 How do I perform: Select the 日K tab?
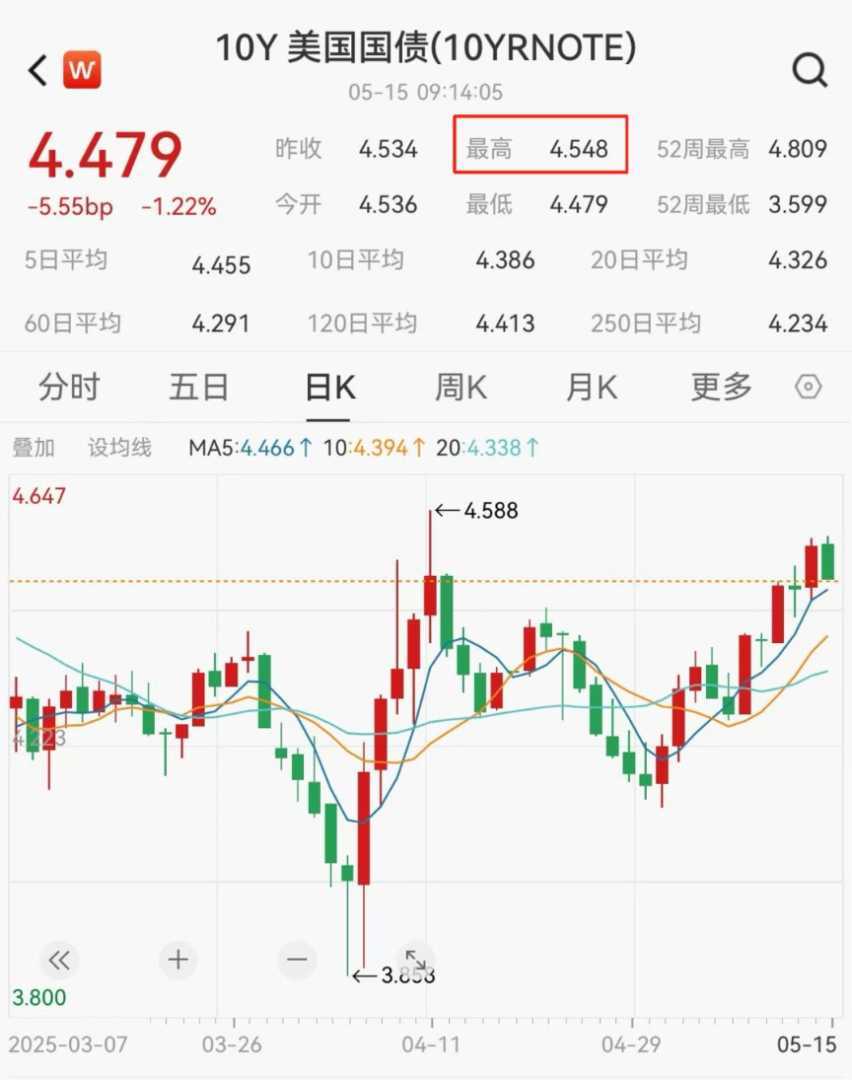330,387
